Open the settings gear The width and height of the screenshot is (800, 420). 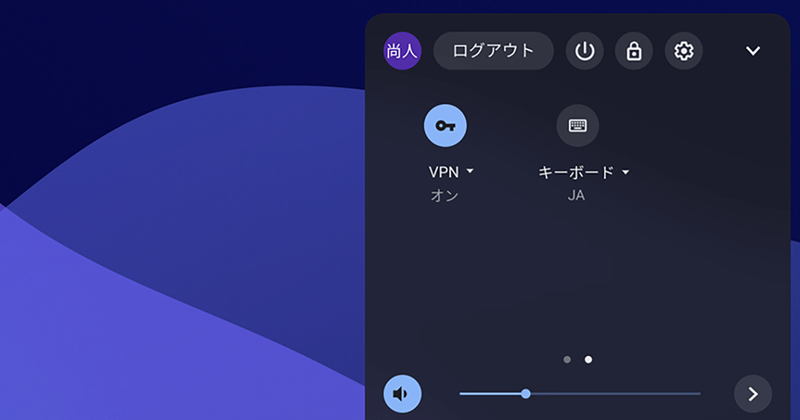684,51
